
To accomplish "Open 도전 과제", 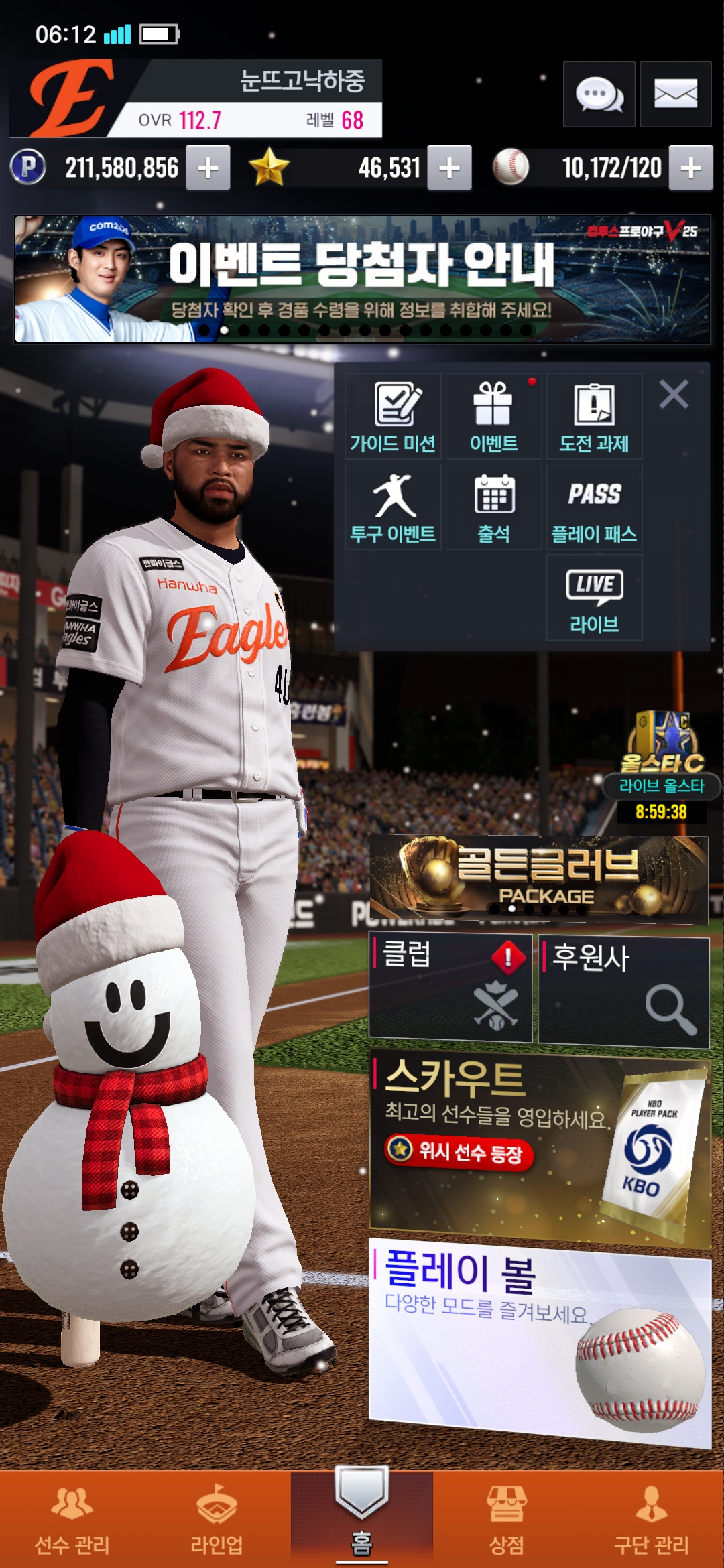I will point(594,416).
